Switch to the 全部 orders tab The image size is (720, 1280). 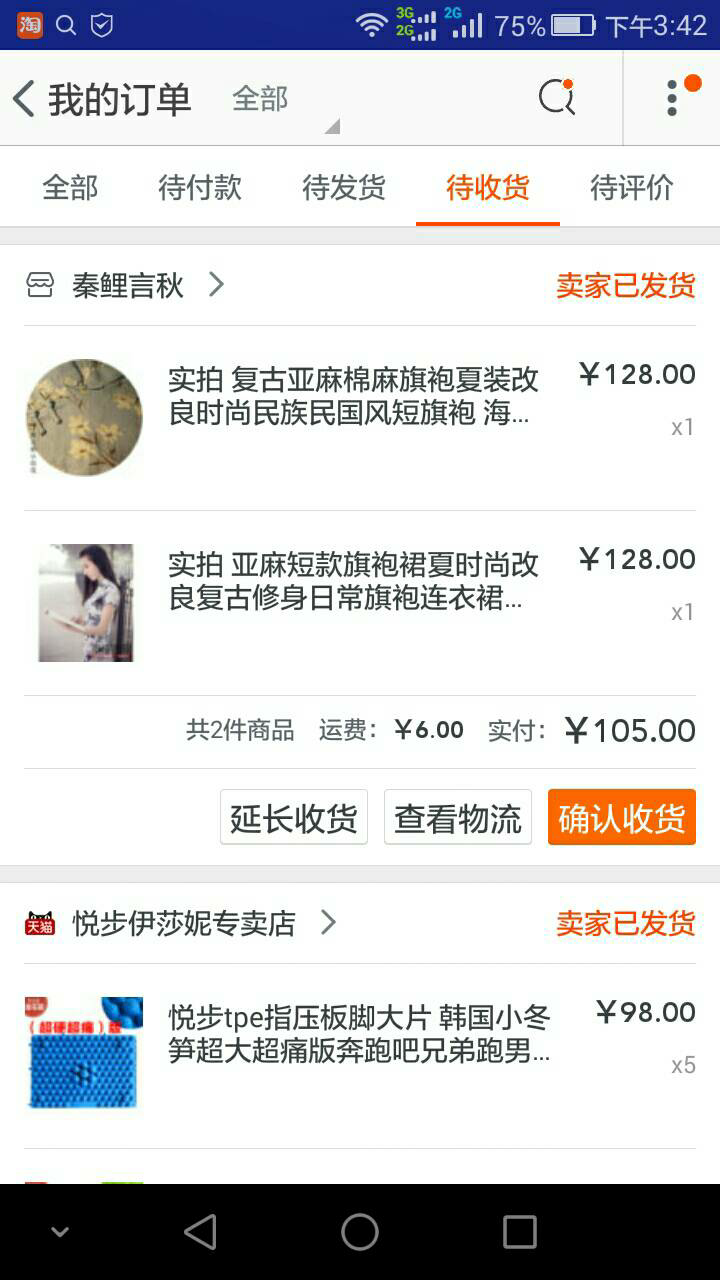pyautogui.click(x=70, y=187)
